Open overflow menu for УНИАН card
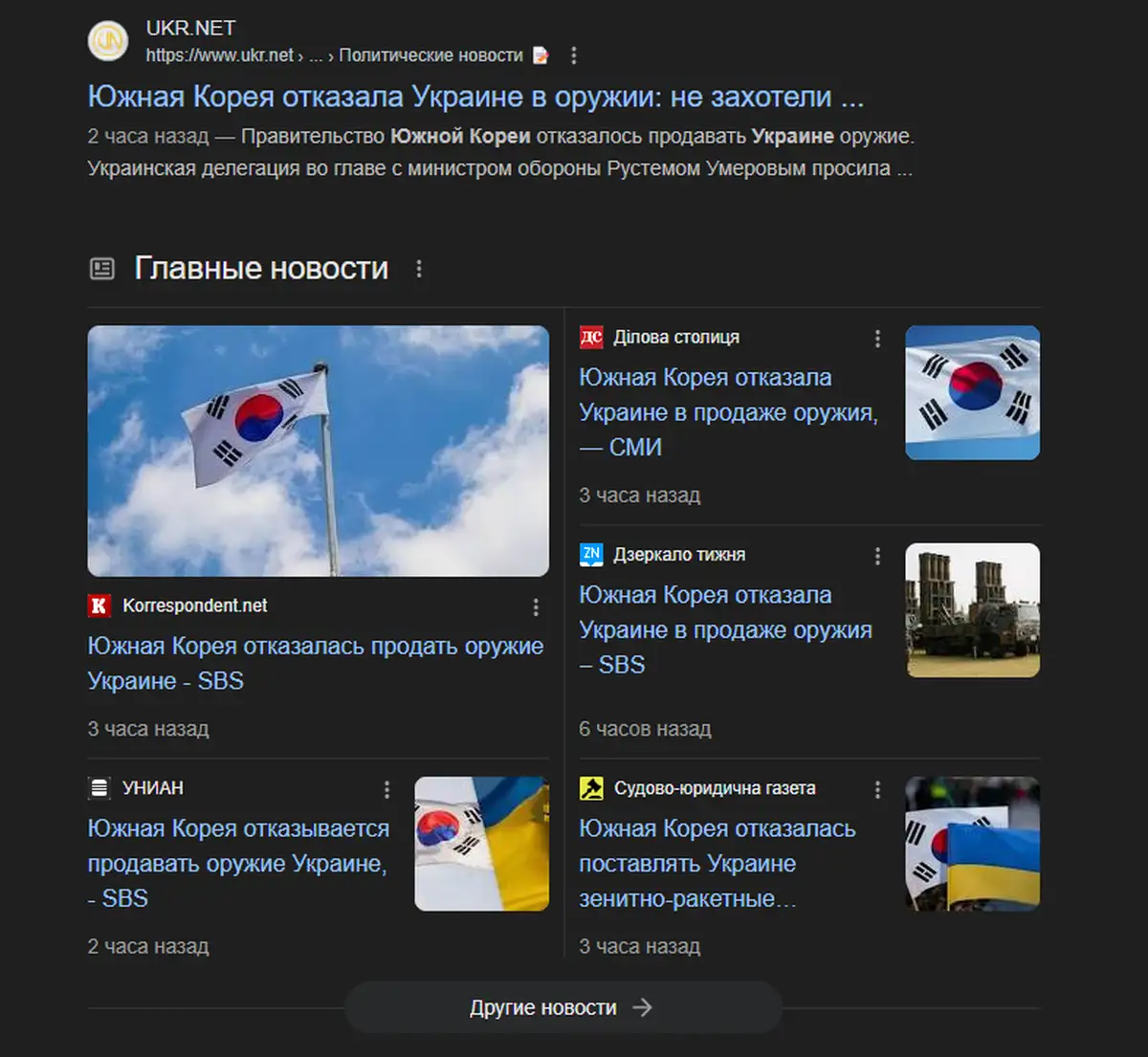Screen dimensions: 1148x1057 click(386, 789)
